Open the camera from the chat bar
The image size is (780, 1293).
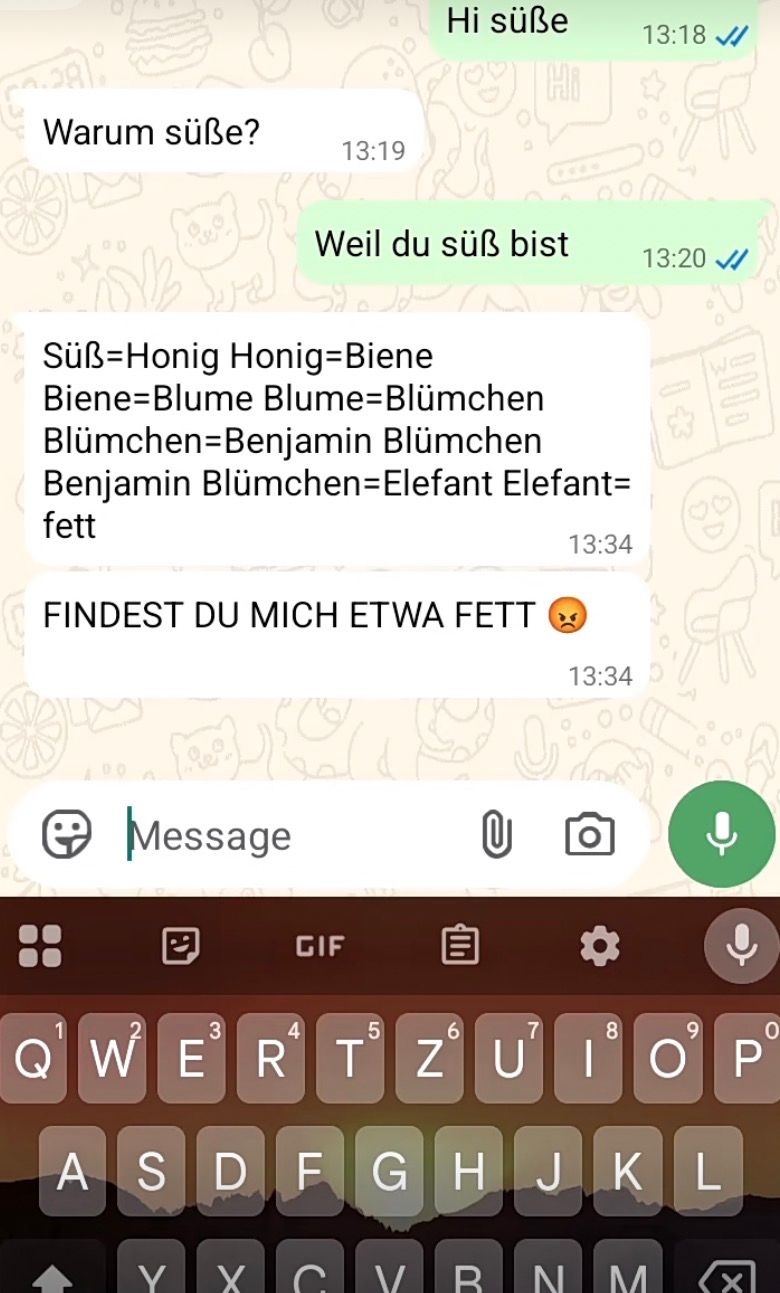pyautogui.click(x=589, y=835)
